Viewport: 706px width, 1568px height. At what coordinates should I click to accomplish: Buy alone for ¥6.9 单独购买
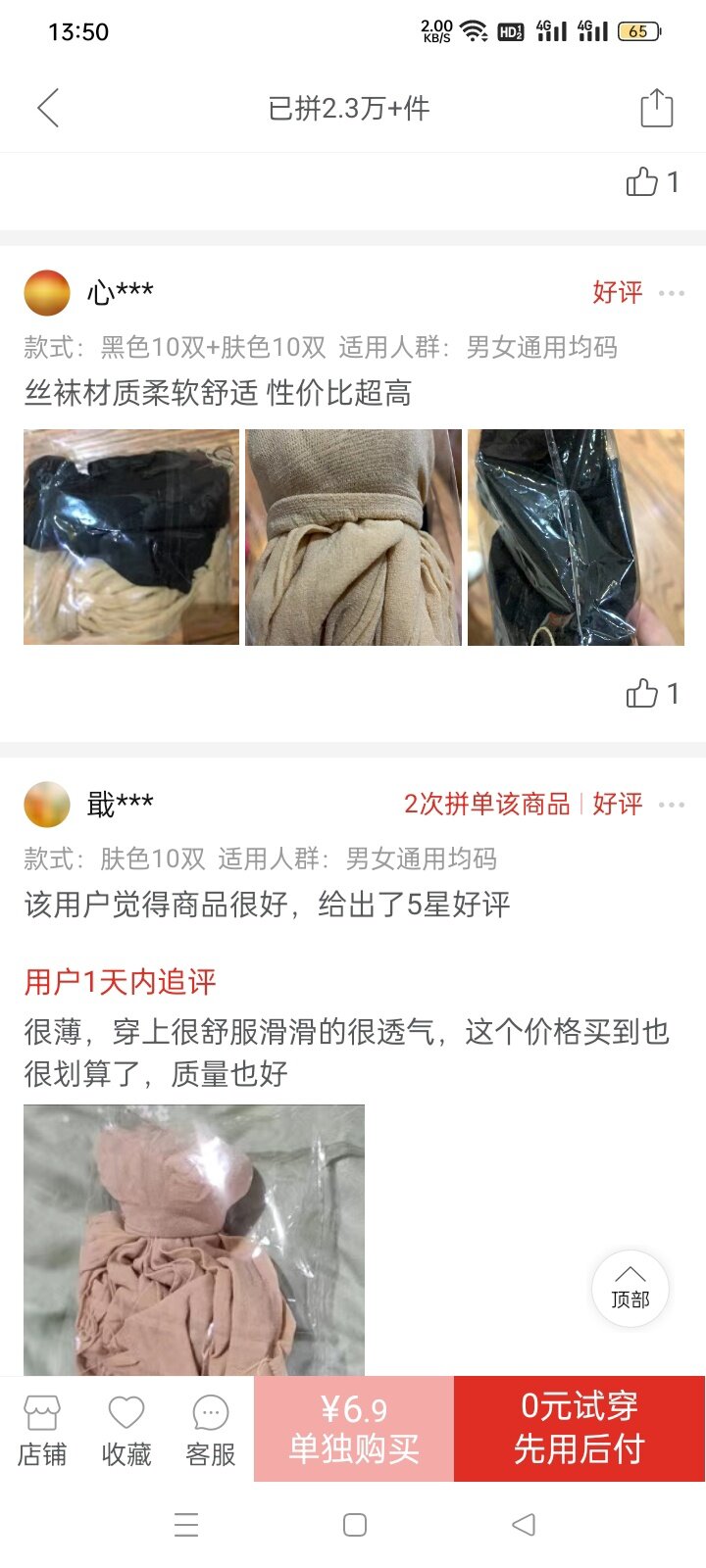(354, 1429)
